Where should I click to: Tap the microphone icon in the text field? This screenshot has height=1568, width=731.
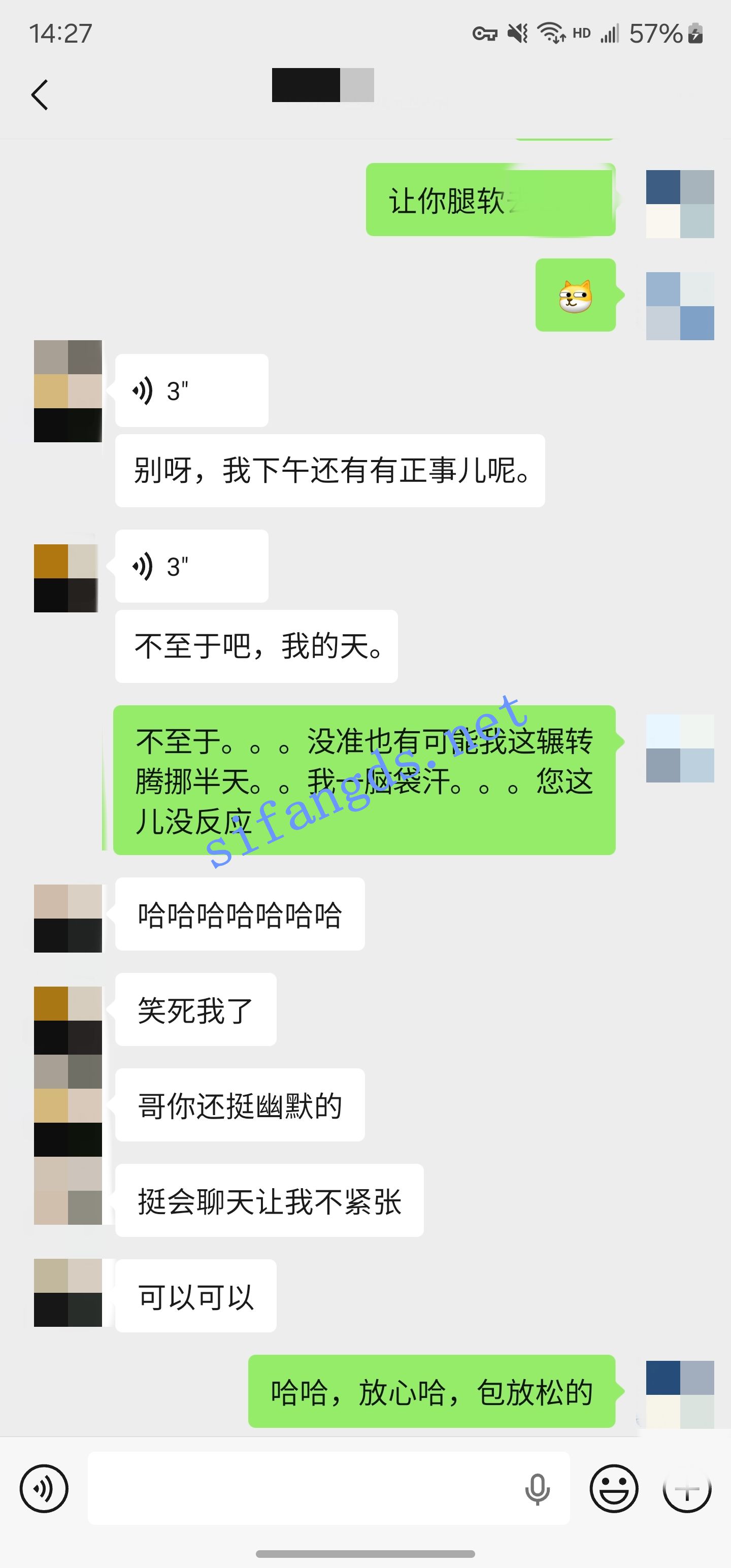click(x=537, y=1489)
